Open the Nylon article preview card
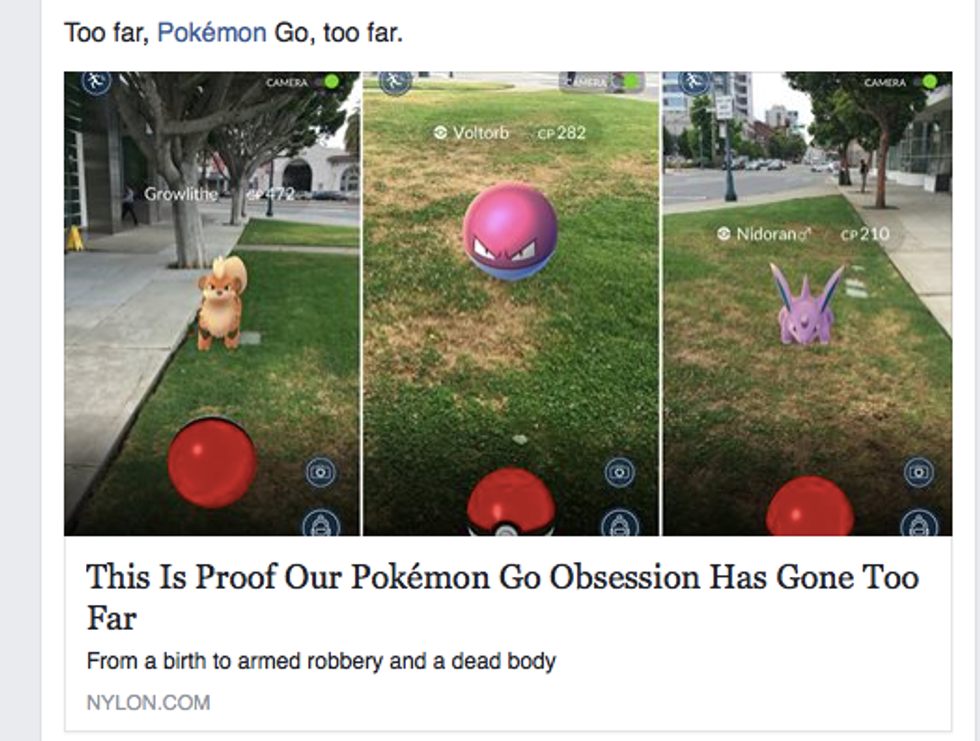 pyautogui.click(x=502, y=596)
